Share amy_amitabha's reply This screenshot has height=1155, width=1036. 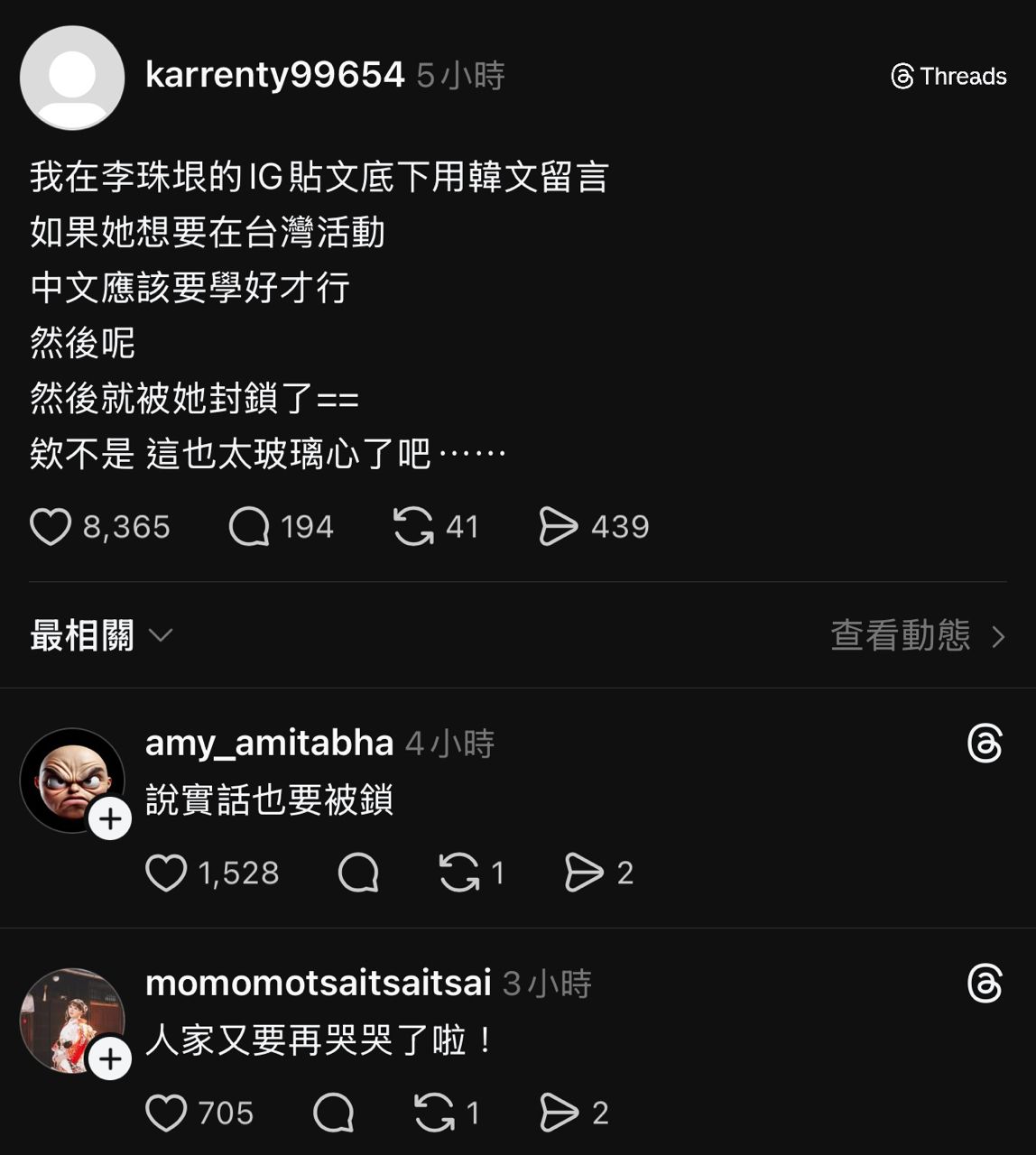click(584, 873)
